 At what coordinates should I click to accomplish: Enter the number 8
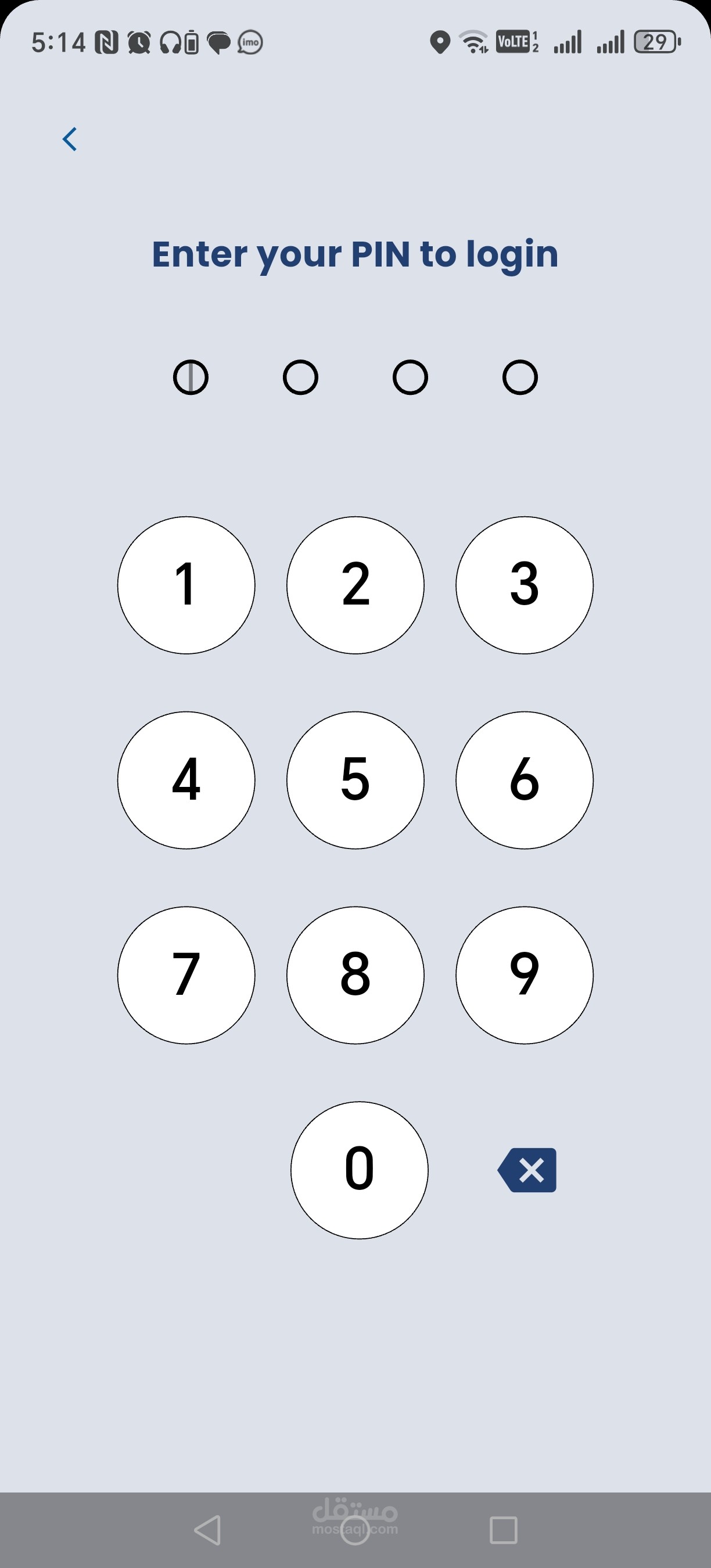[x=355, y=974]
